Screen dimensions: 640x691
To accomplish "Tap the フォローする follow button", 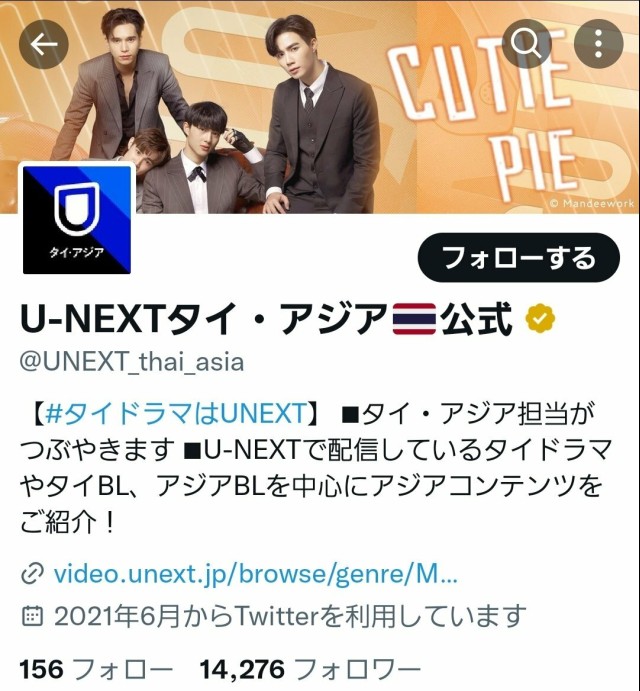I will [x=519, y=259].
